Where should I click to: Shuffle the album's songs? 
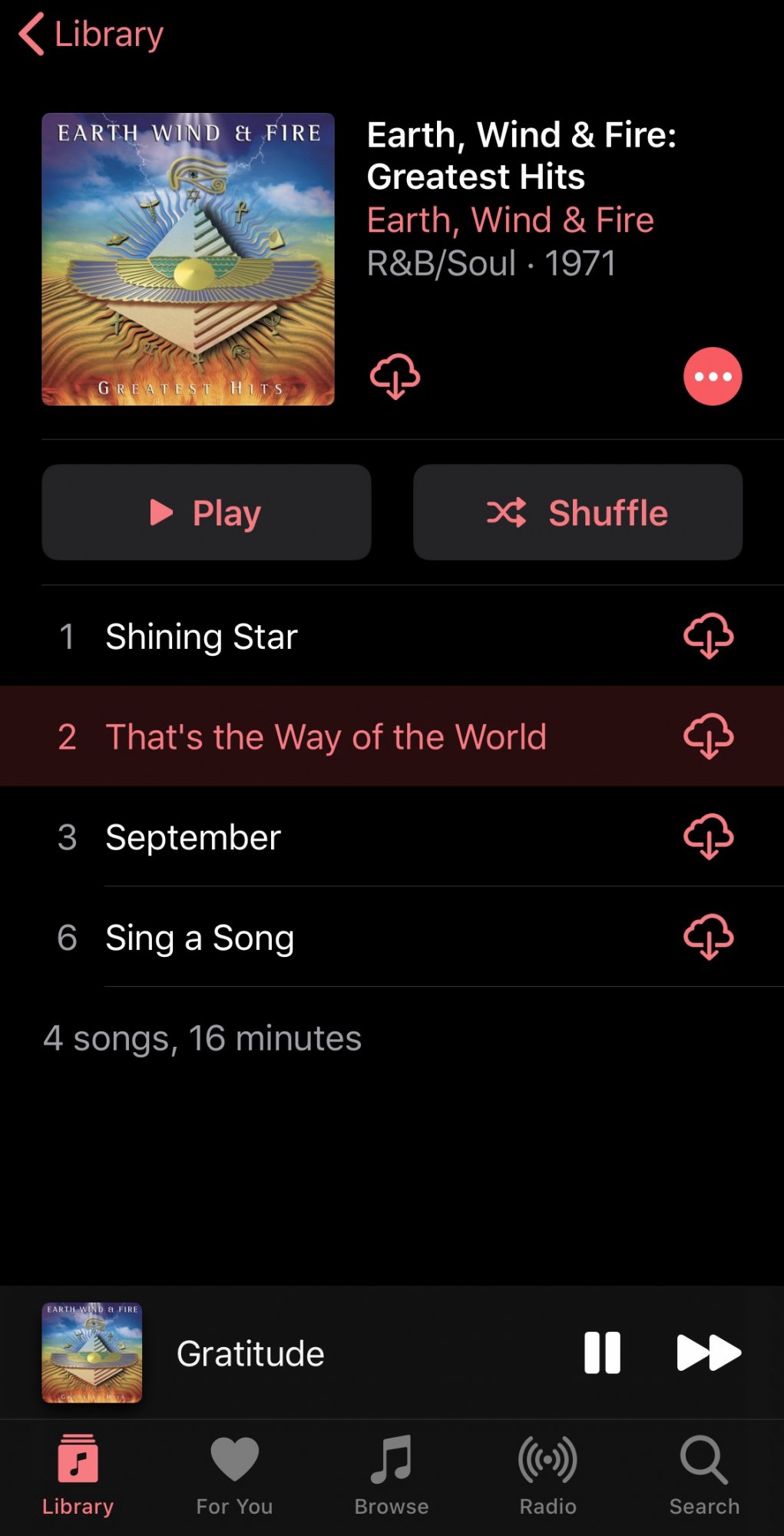(x=577, y=512)
